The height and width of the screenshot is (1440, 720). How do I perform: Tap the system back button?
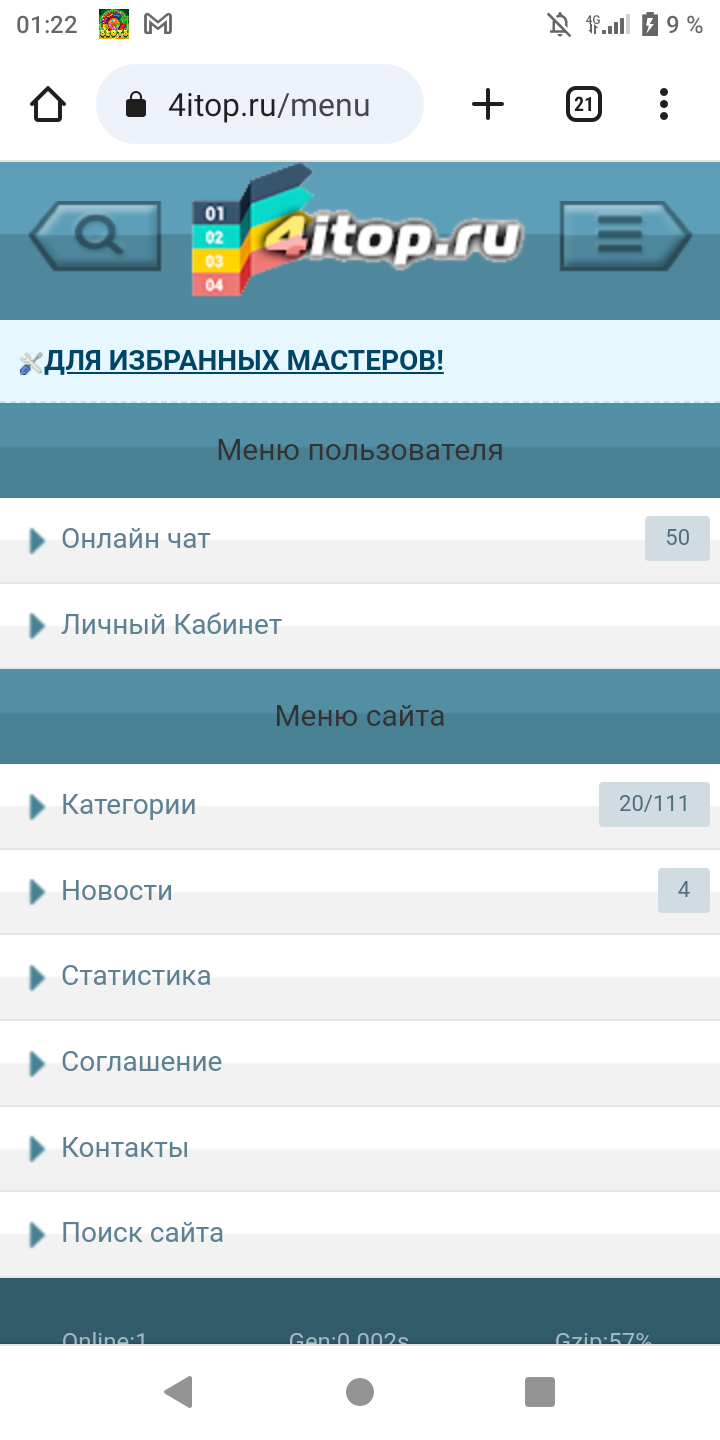click(178, 1392)
